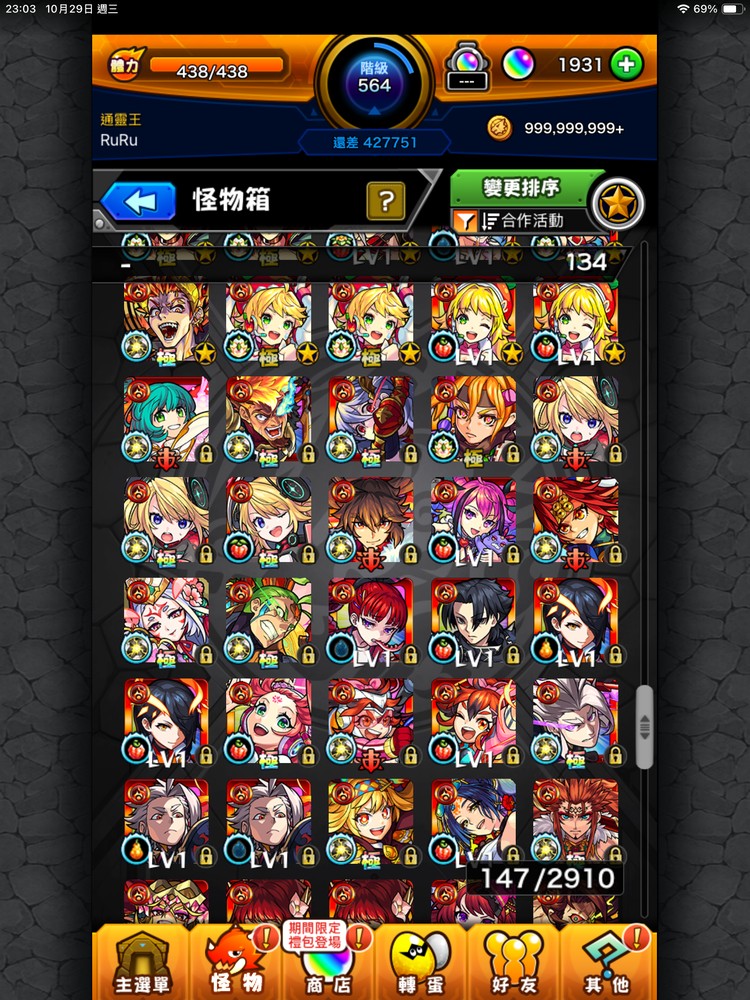Select the teal-haired girl monster
Viewport: 750px width, 1000px height.
[x=166, y=418]
